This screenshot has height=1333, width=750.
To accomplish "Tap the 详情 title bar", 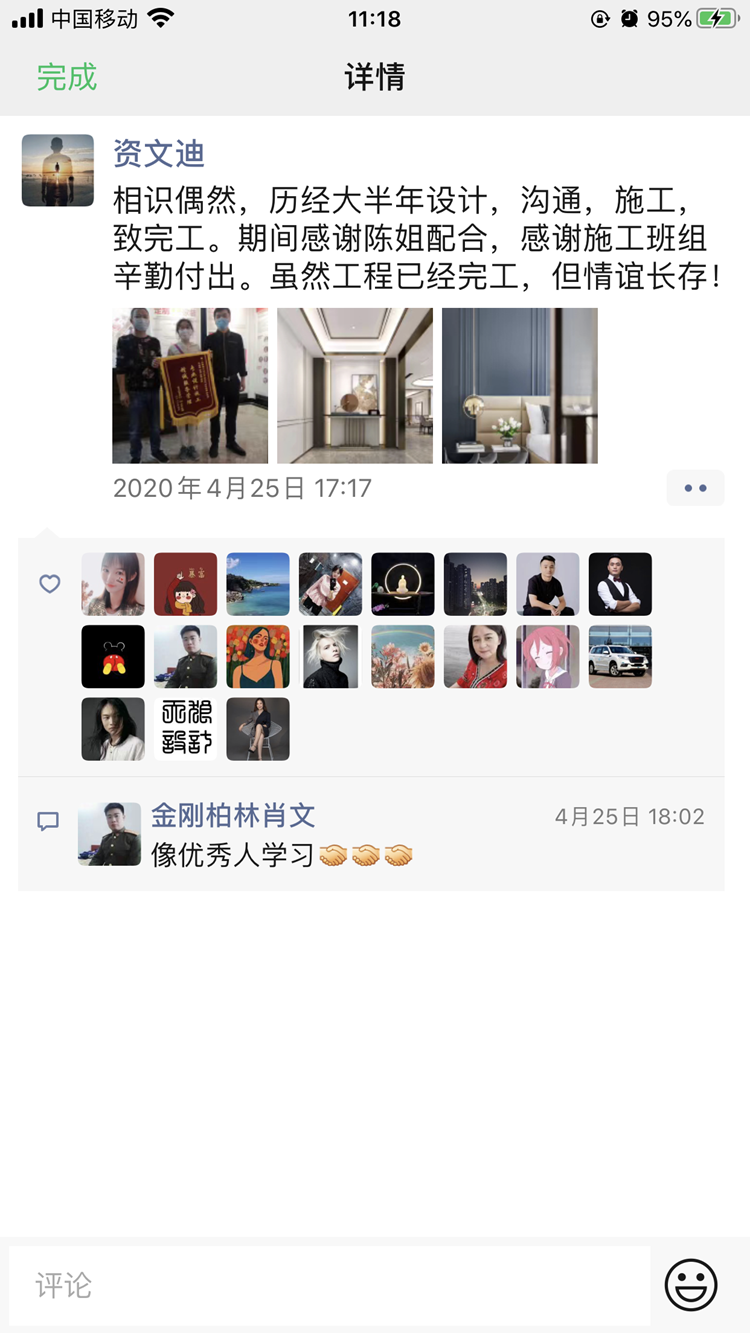I will 375,77.
